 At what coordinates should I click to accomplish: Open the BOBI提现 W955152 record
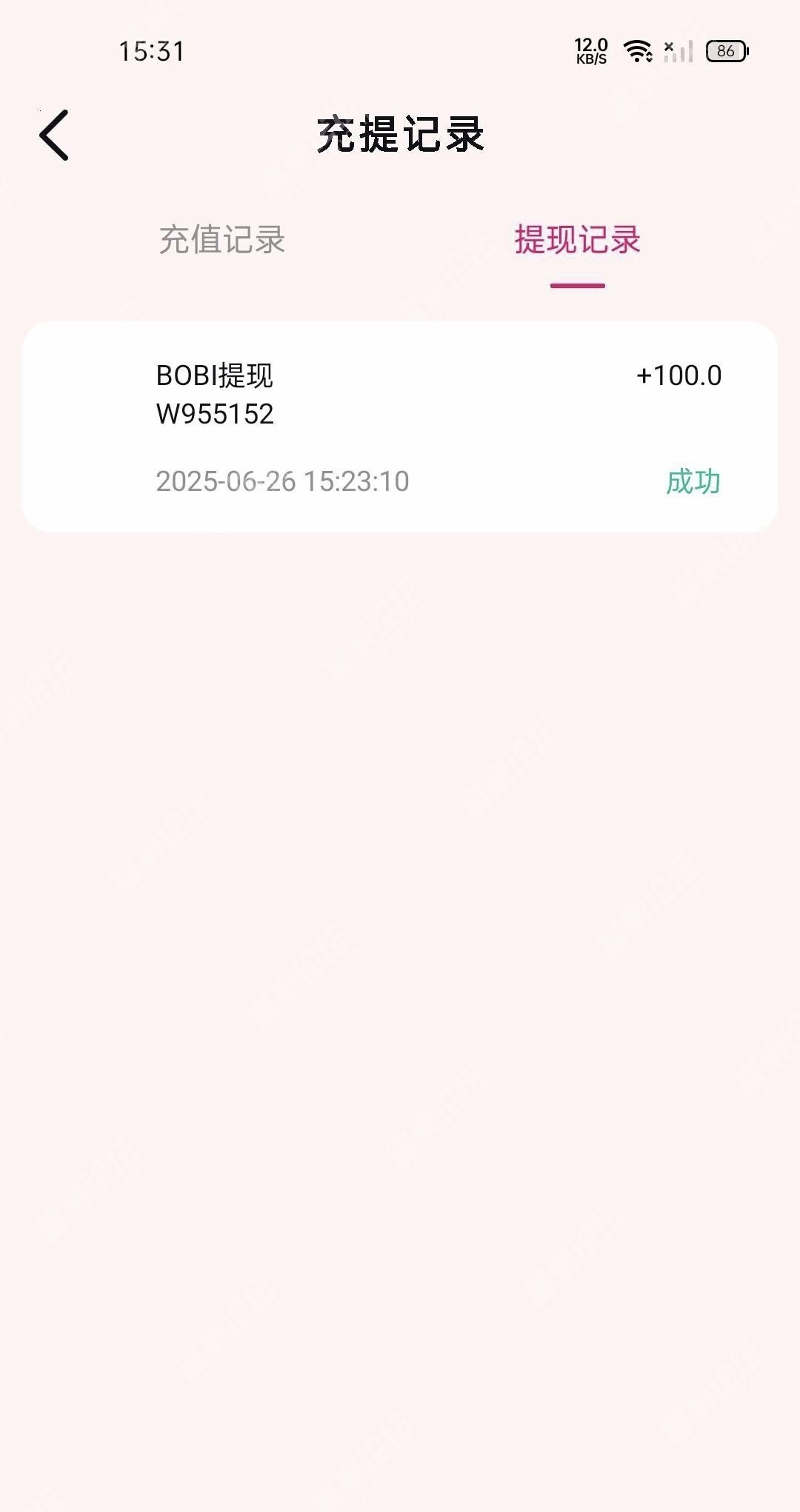click(400, 426)
